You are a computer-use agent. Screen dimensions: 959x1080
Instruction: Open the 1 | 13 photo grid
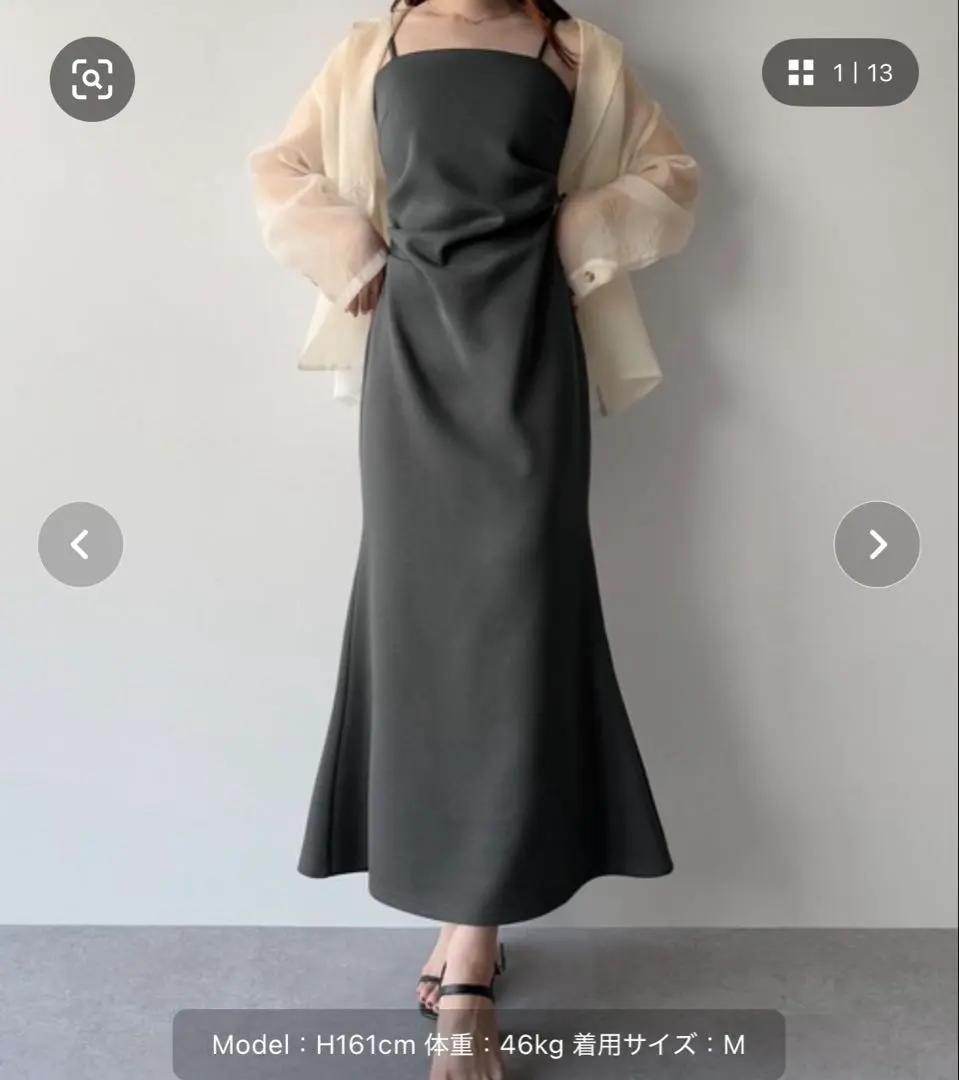[x=840, y=73]
